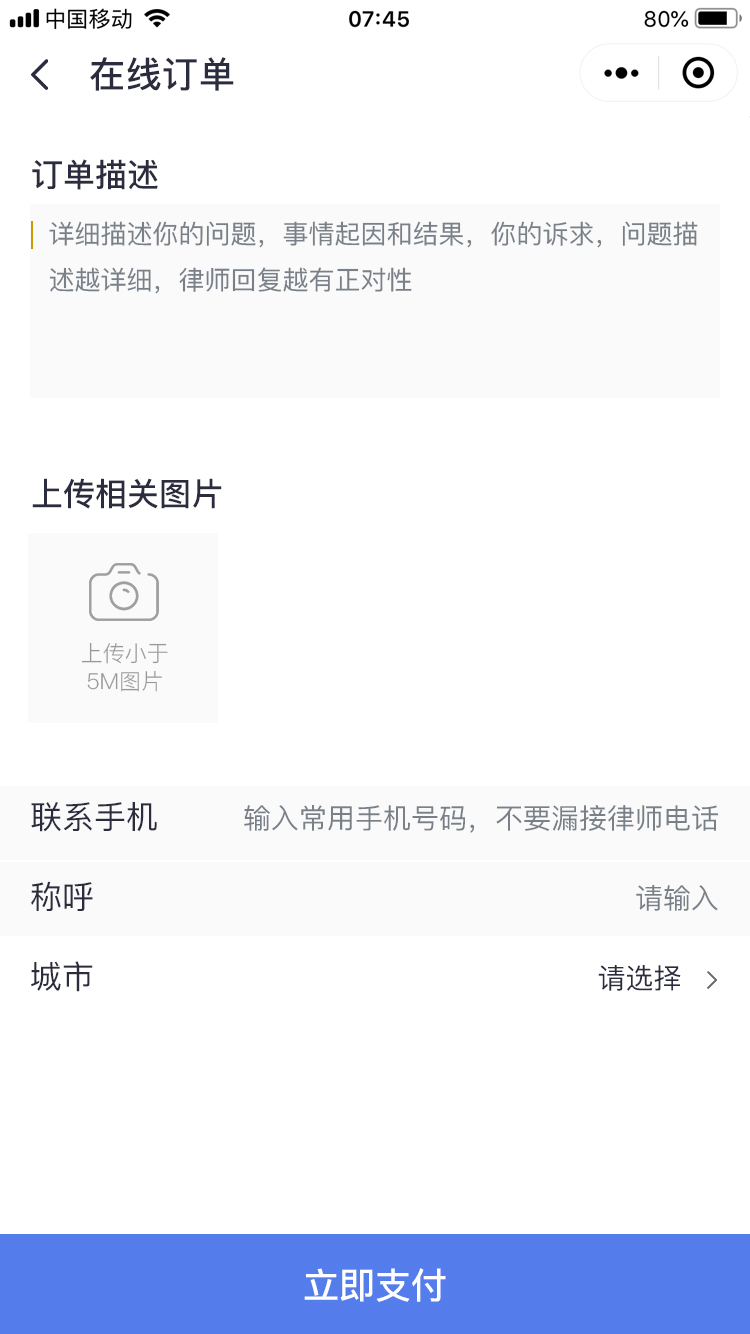Focus the 订单描述 text area

click(x=375, y=300)
